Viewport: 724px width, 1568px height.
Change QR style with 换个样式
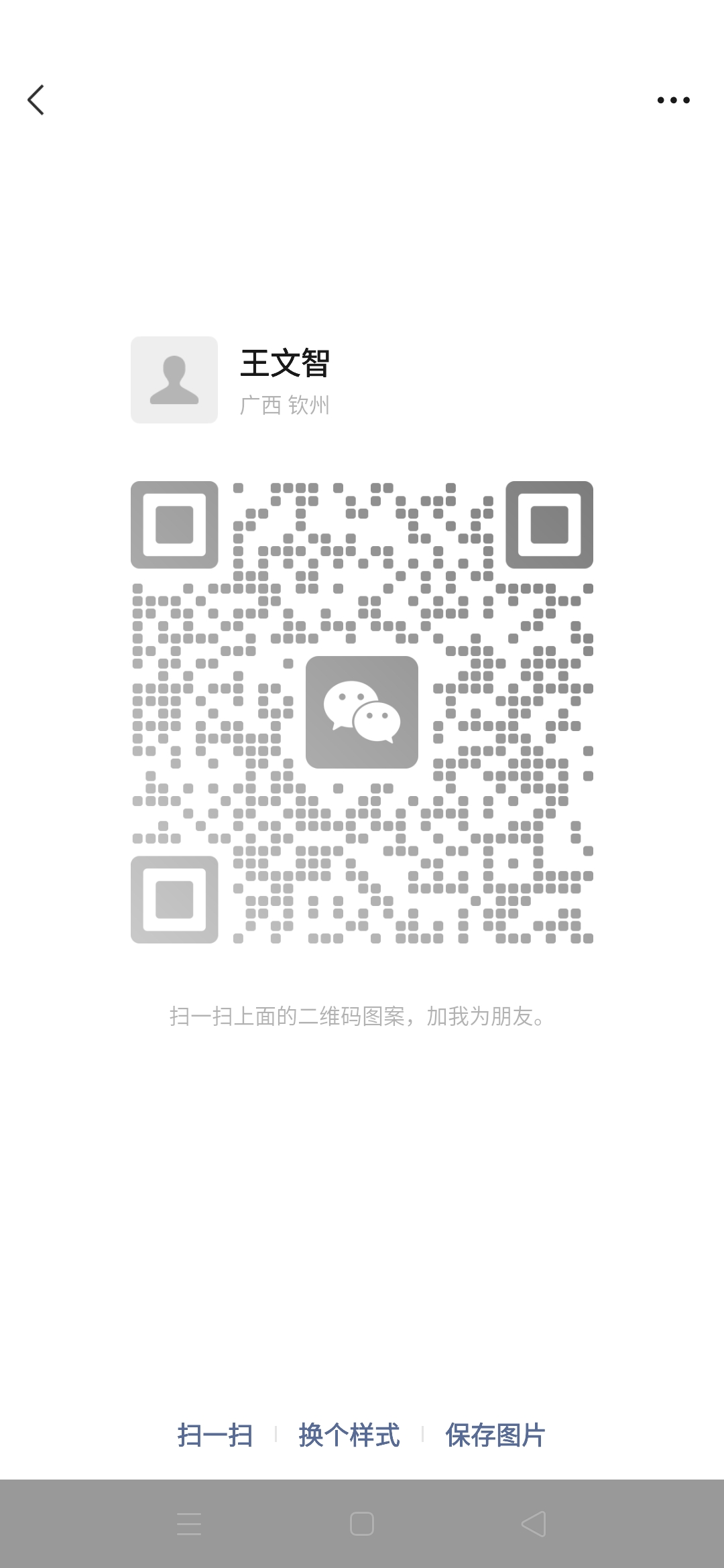point(349,1435)
